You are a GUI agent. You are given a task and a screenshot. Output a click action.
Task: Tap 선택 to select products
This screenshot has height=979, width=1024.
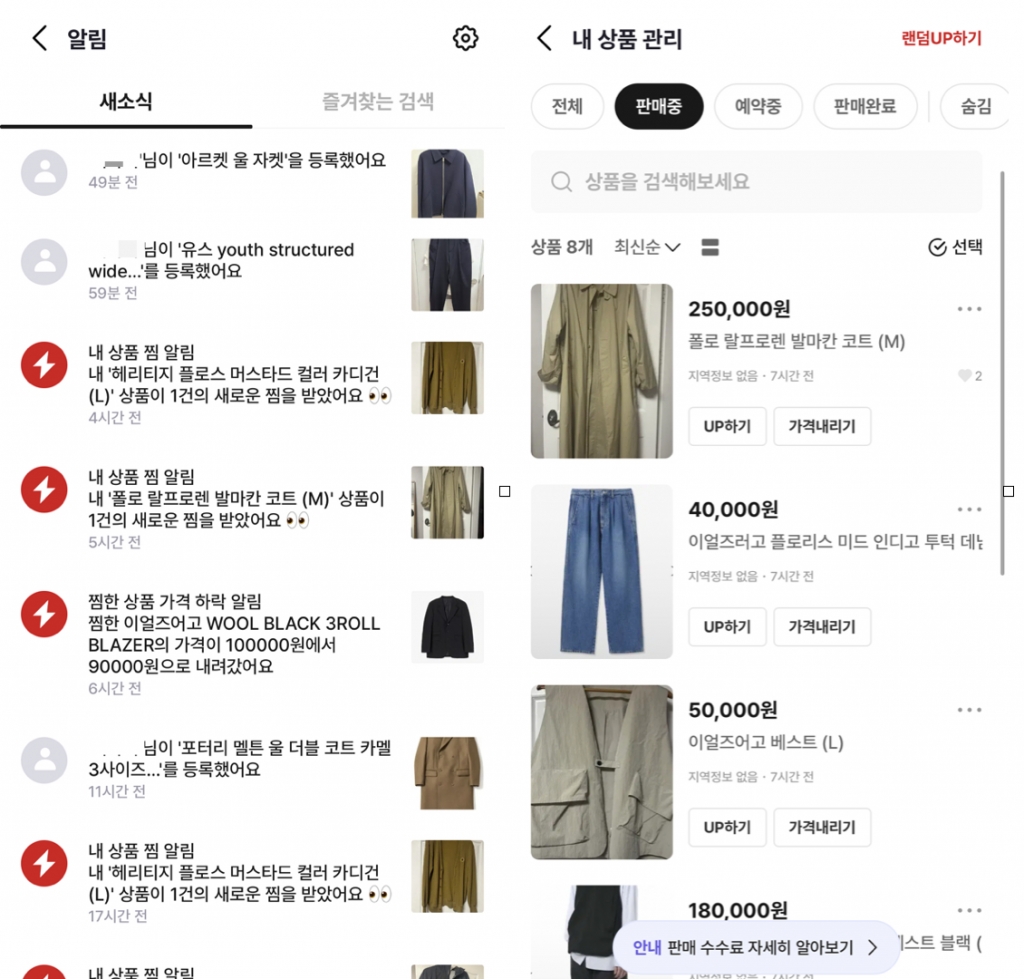[x=955, y=247]
